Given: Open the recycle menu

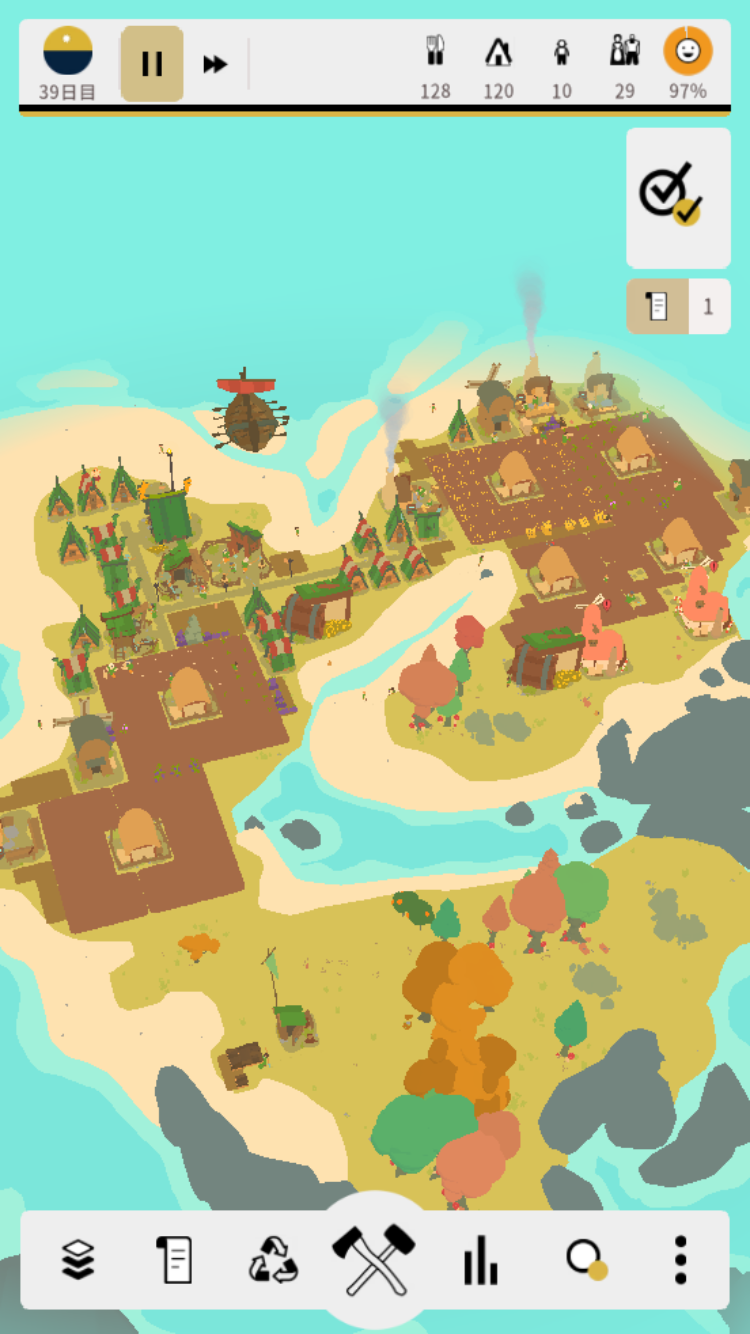Looking at the screenshot, I should 273,1259.
